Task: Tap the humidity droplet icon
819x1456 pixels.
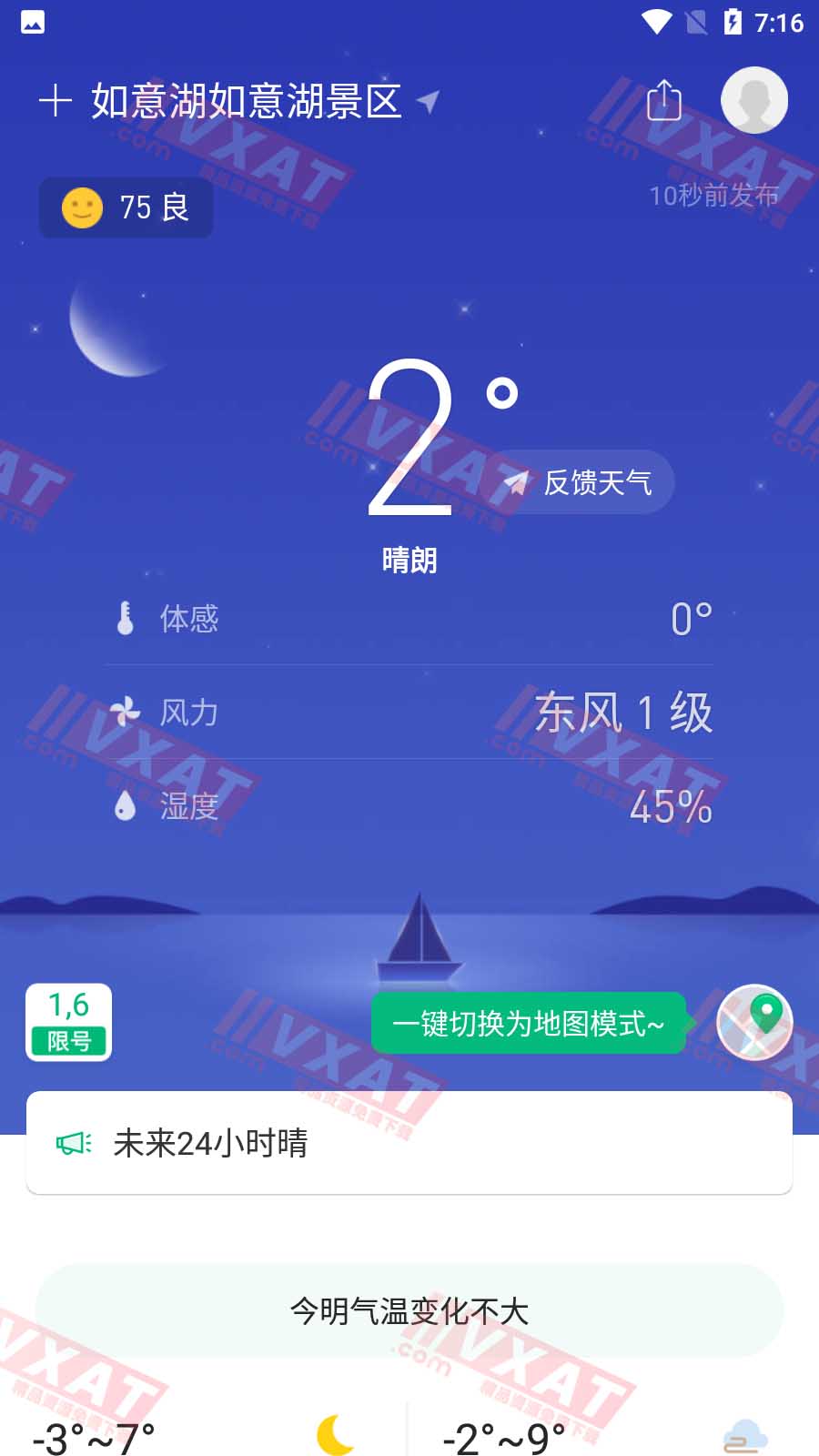Action: (126, 808)
